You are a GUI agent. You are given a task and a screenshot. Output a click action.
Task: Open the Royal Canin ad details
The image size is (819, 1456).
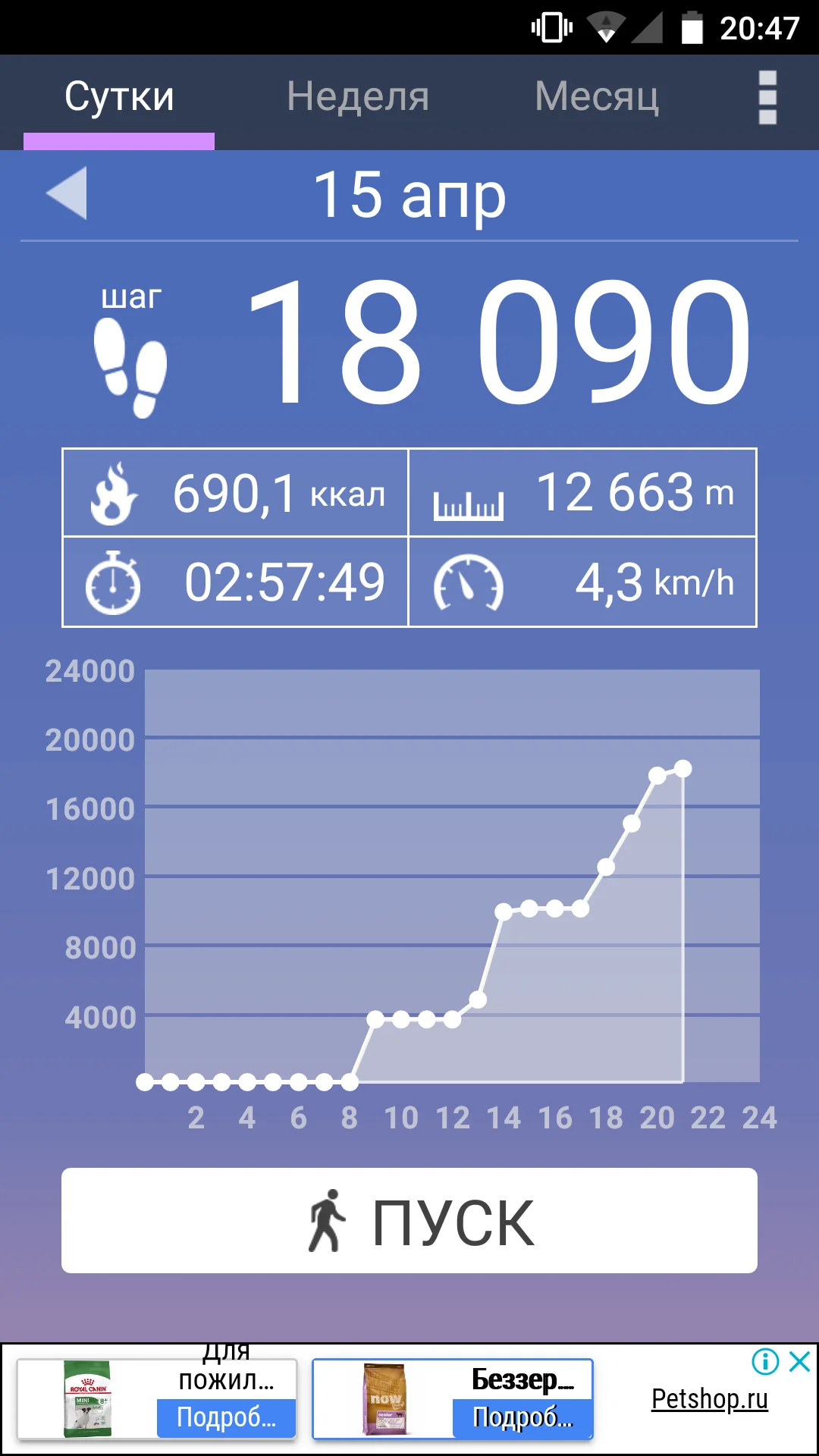pos(226,1417)
